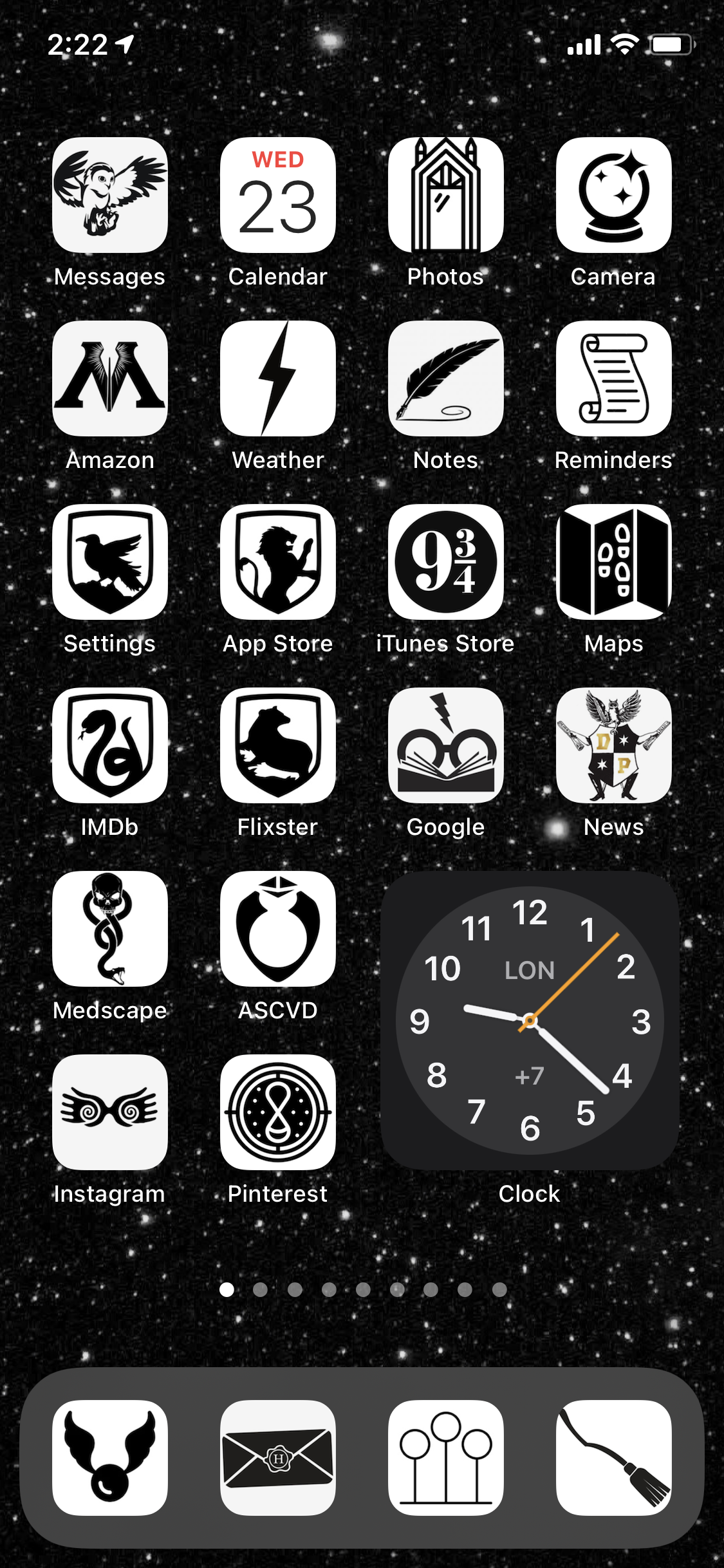Open the Google app
Viewport: 724px width, 1568px height.
446,745
